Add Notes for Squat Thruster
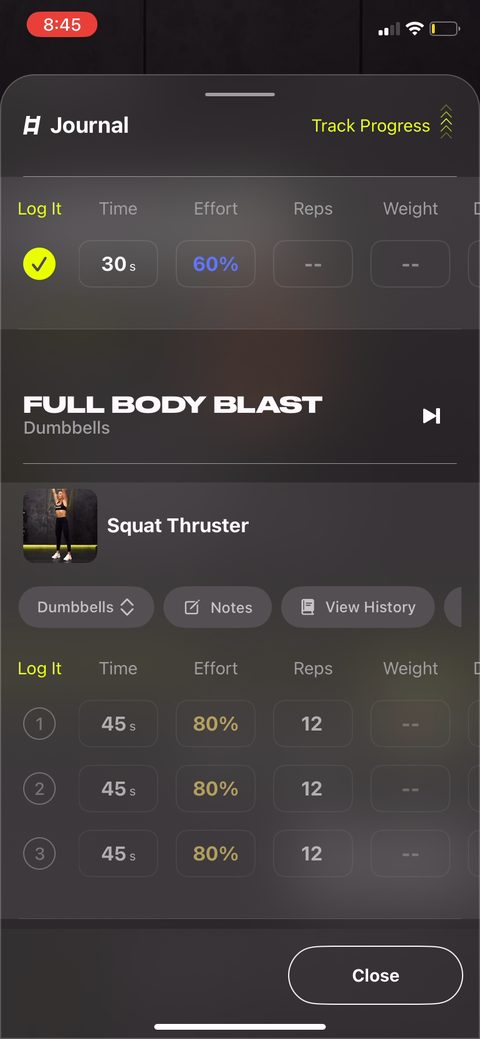The height and width of the screenshot is (1039, 480). [217, 607]
